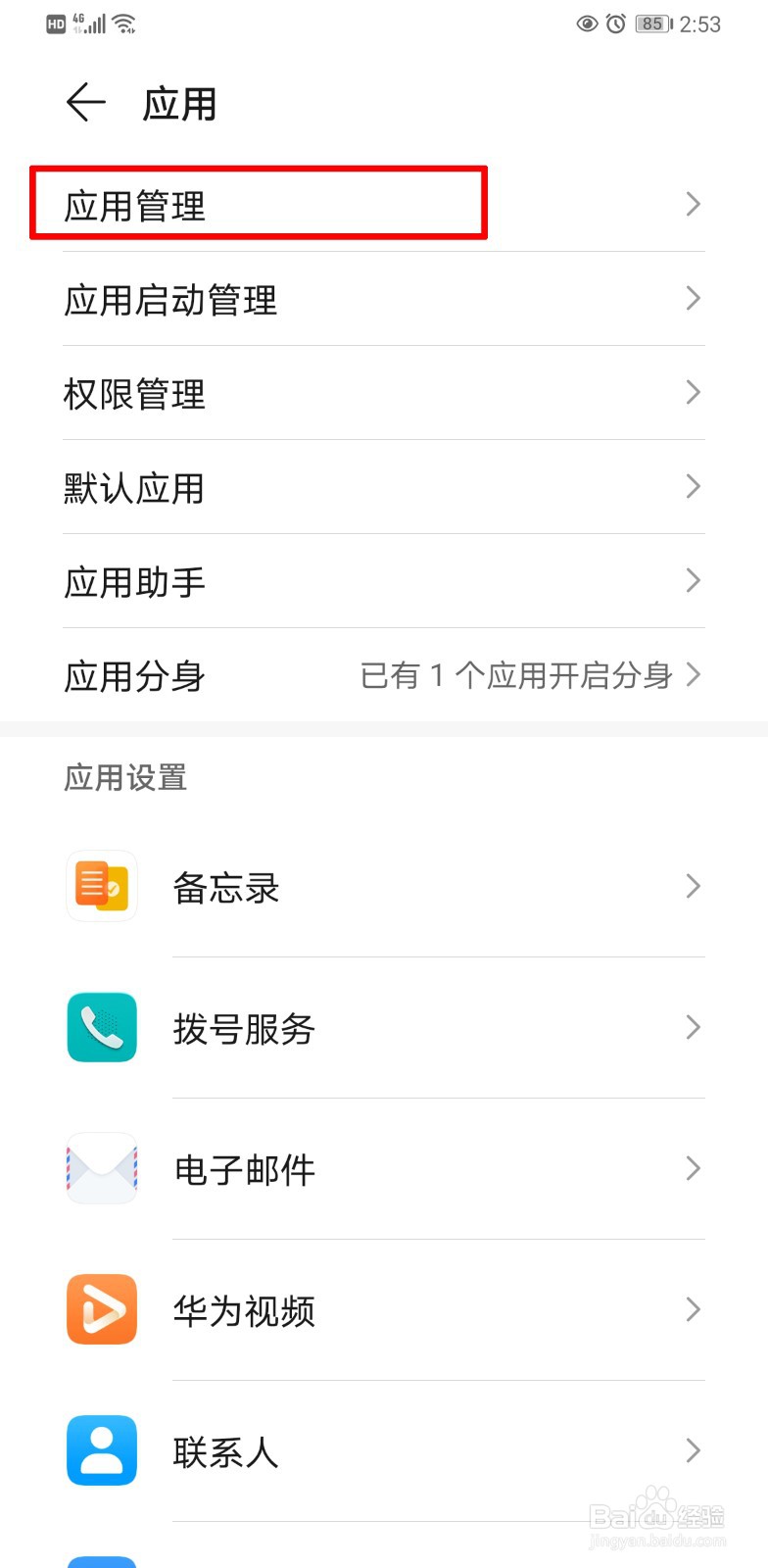768x1568 pixels.
Task: Tap the alarm clock icon in status bar
Action: [x=614, y=24]
